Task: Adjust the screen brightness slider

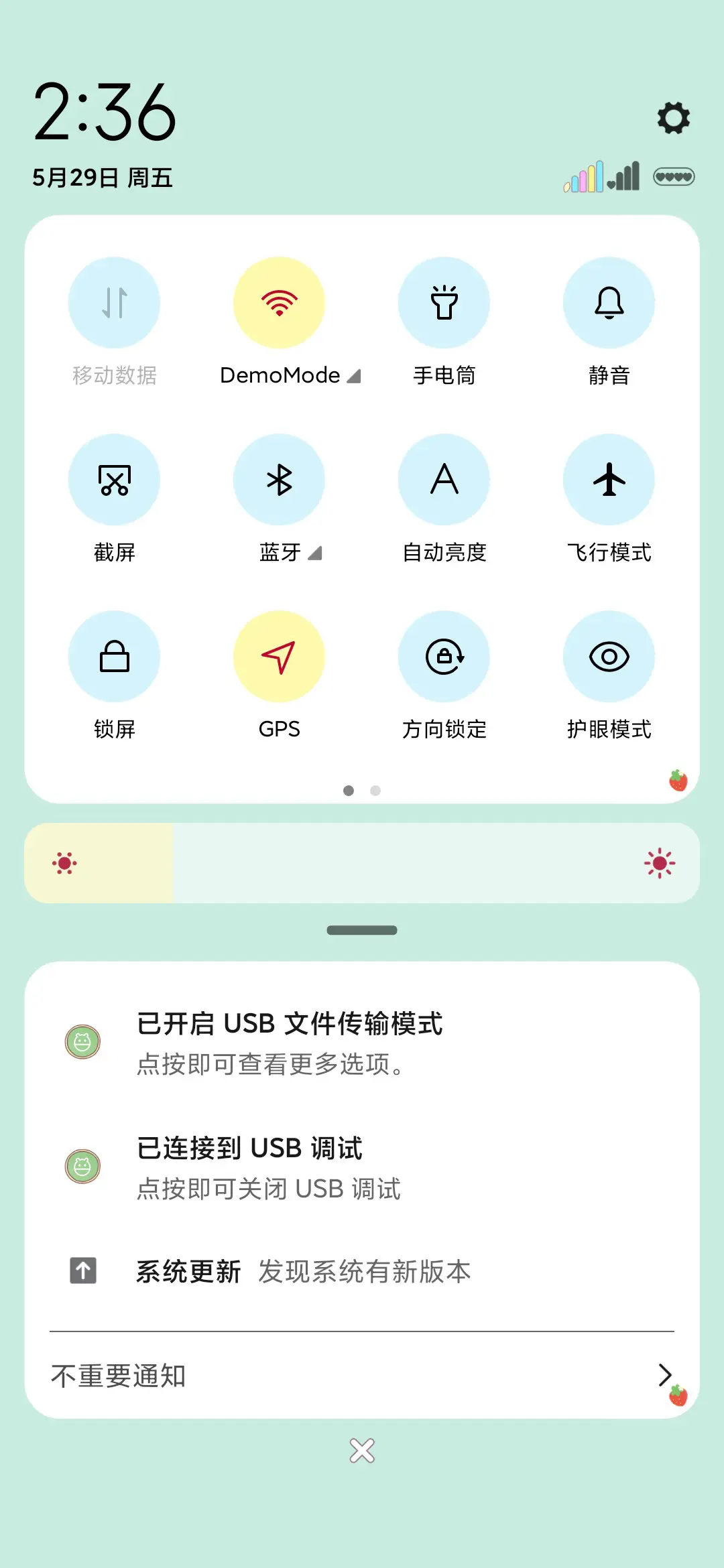Action: [362, 863]
